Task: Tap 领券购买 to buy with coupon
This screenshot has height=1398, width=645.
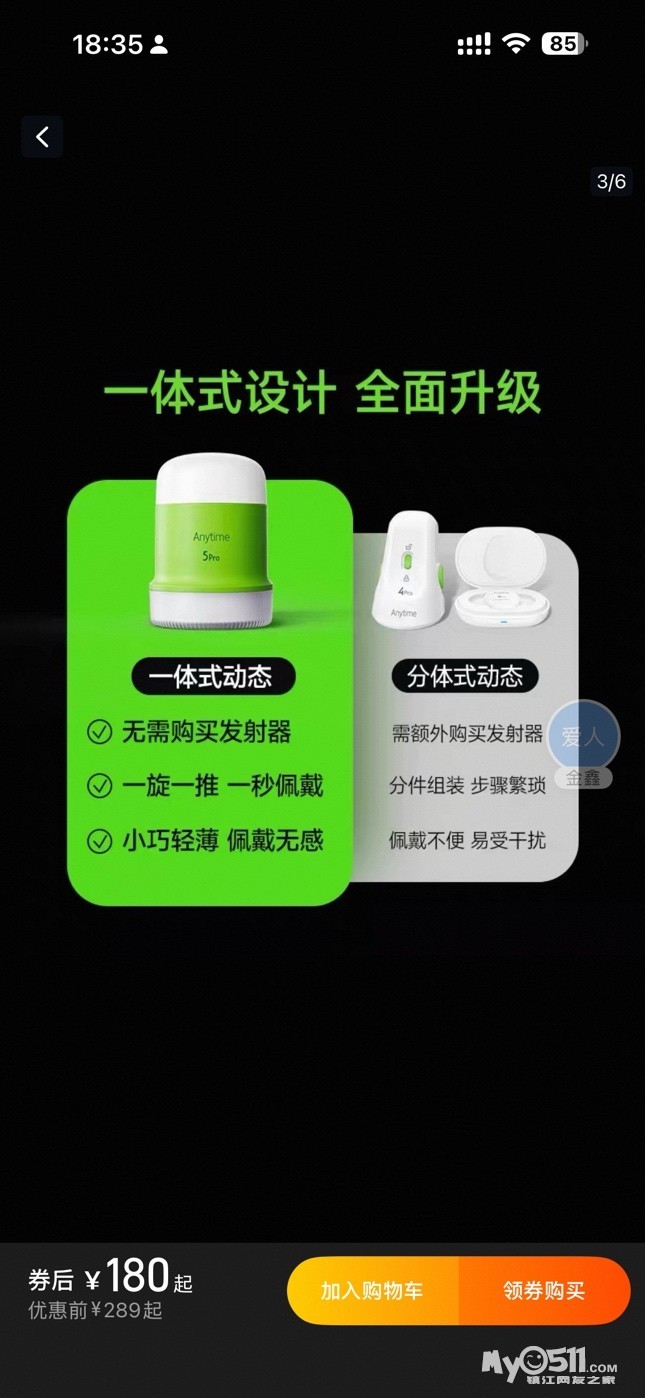Action: (x=545, y=1291)
